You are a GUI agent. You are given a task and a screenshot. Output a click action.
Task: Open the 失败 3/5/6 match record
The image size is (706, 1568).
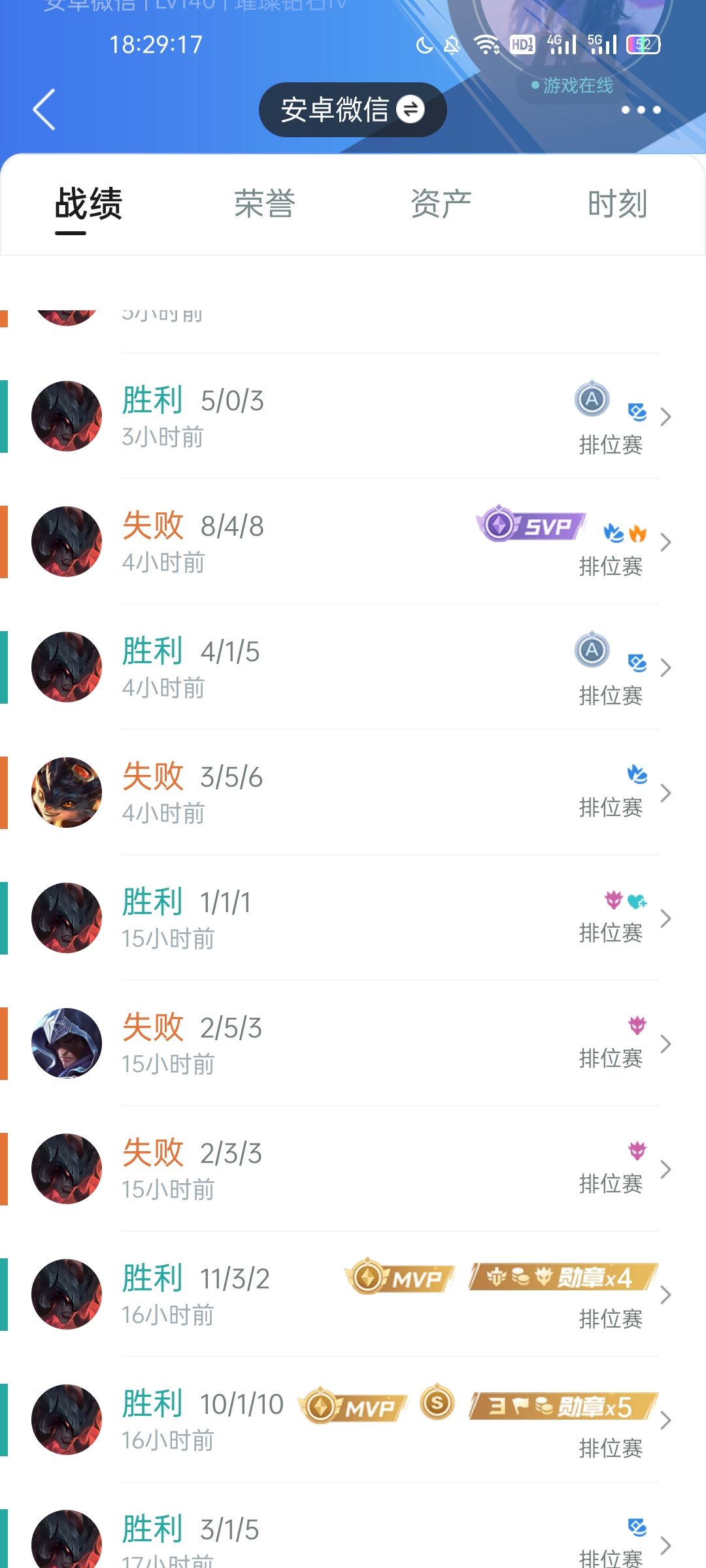coord(353,792)
